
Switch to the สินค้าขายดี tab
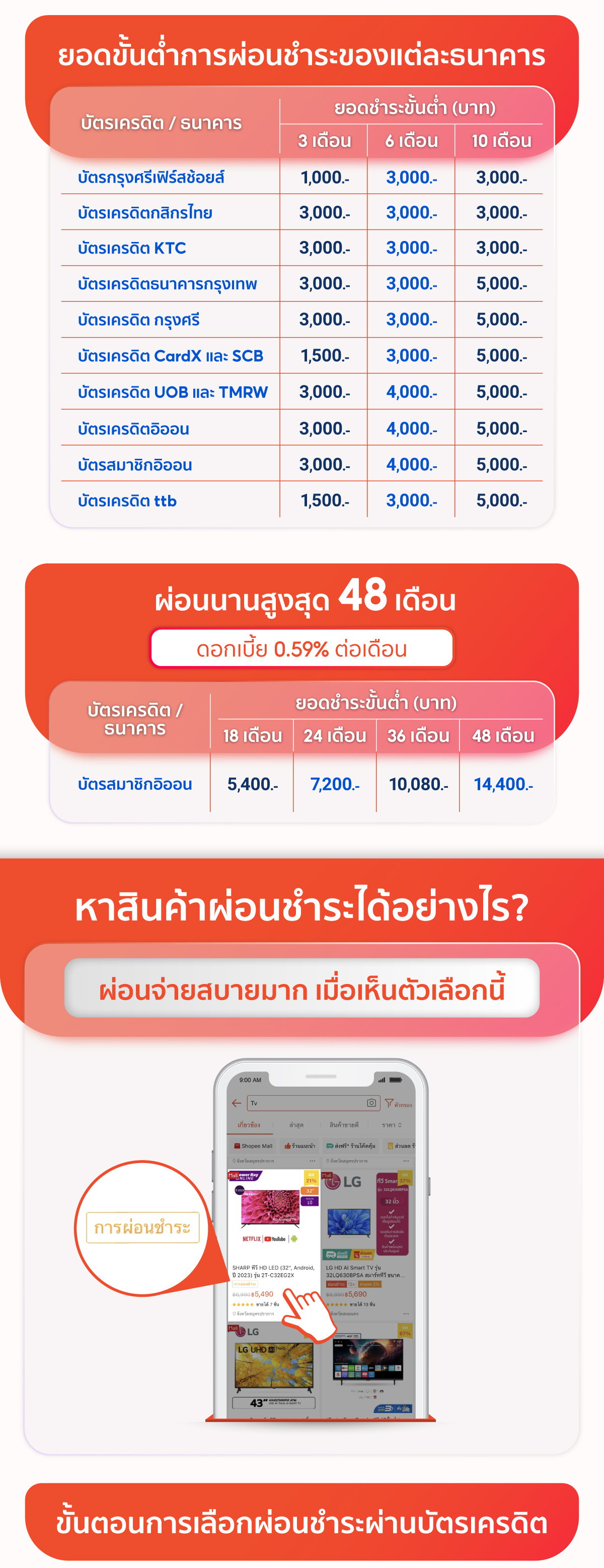click(x=345, y=1125)
